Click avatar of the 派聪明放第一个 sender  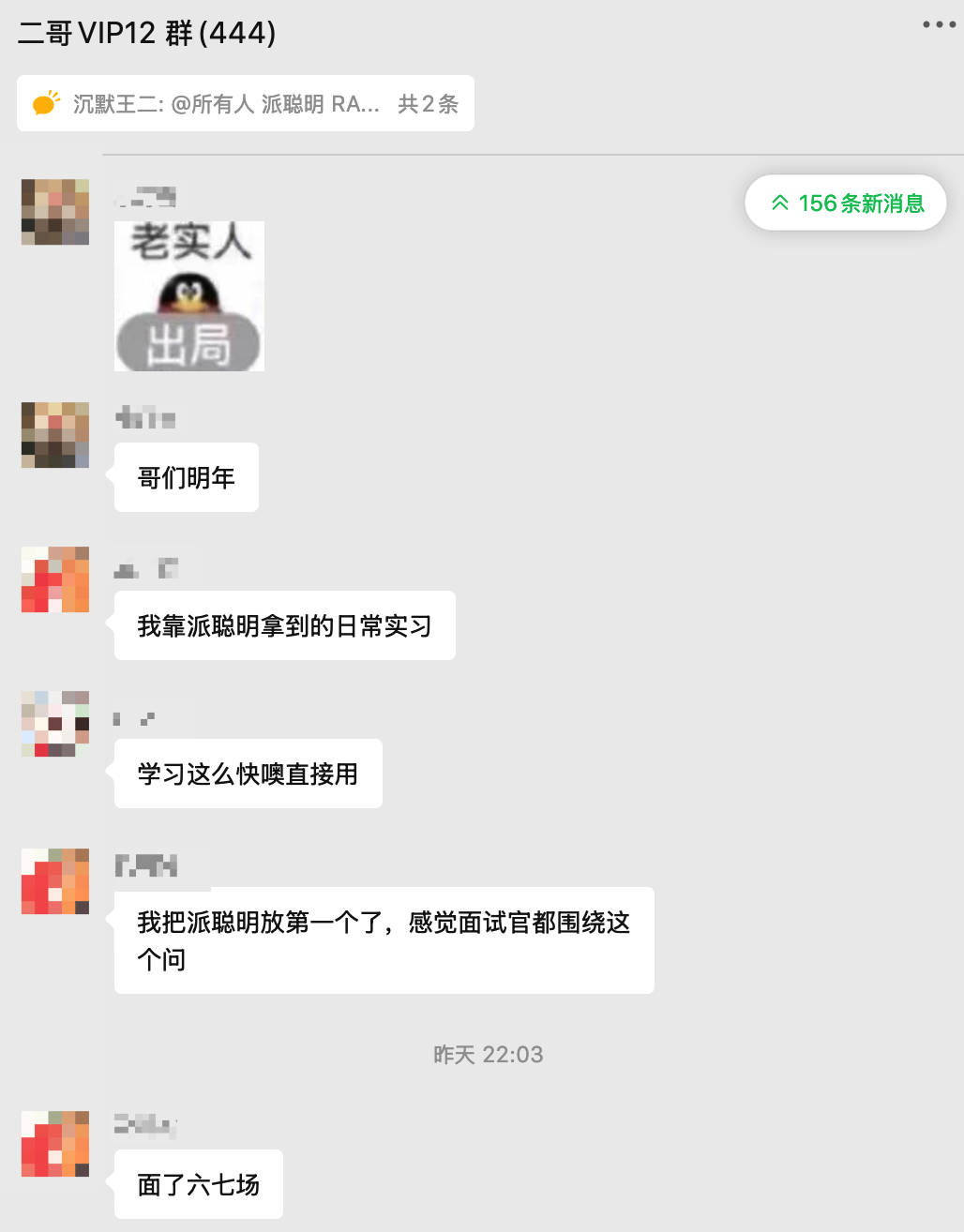[x=54, y=881]
